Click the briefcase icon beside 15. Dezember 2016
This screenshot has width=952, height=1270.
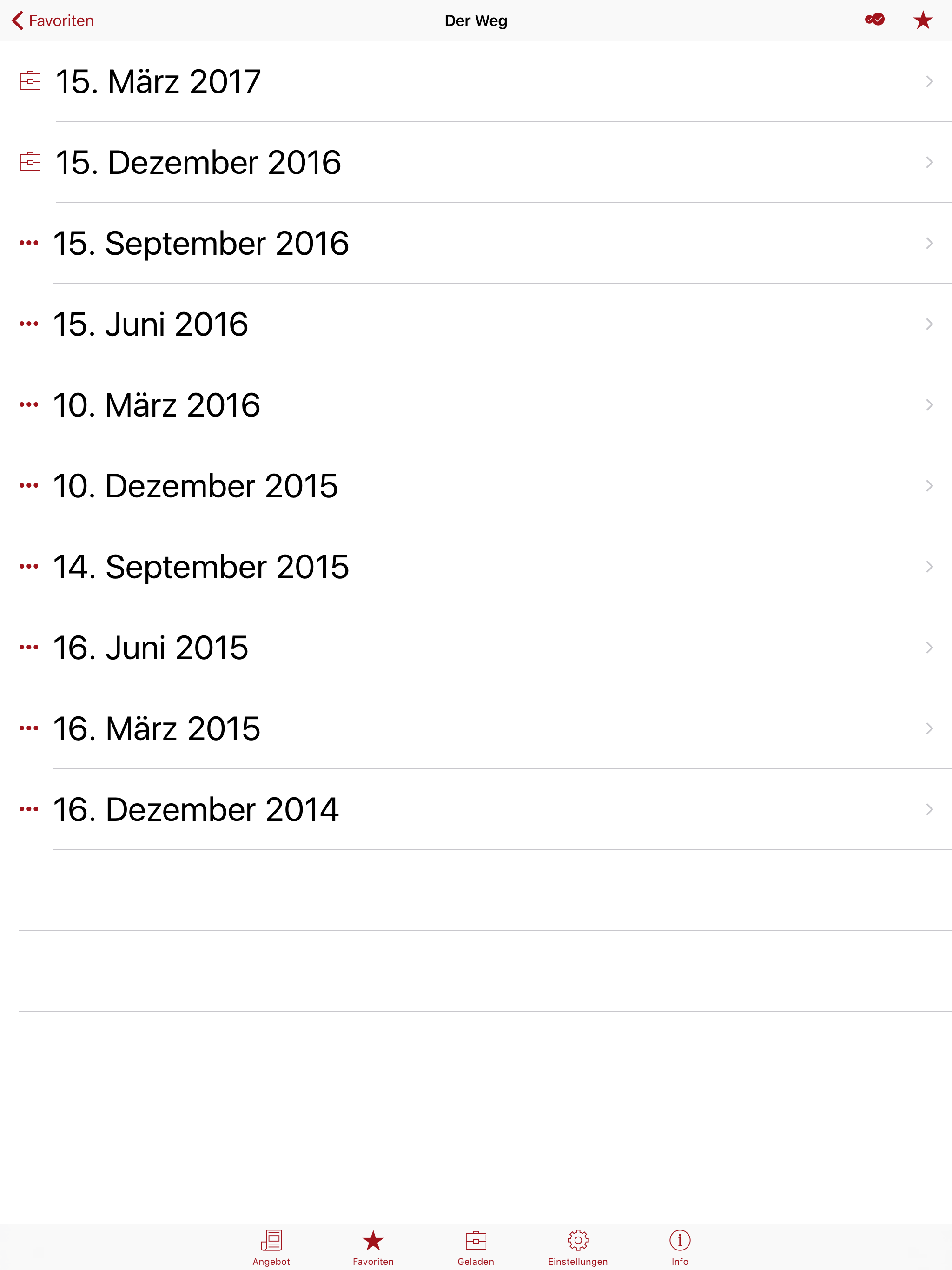[x=29, y=162]
